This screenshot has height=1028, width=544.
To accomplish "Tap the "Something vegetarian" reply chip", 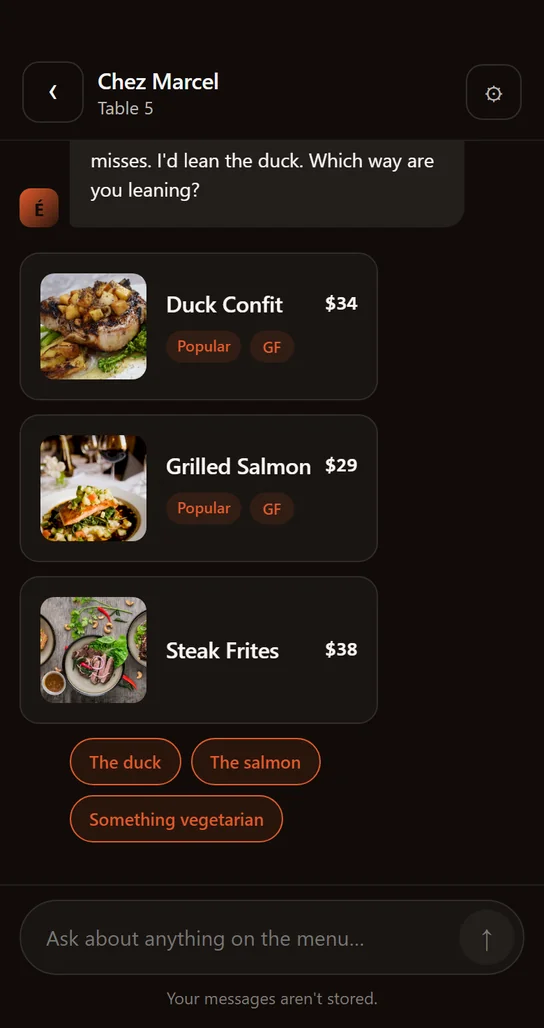I will pos(176,819).
